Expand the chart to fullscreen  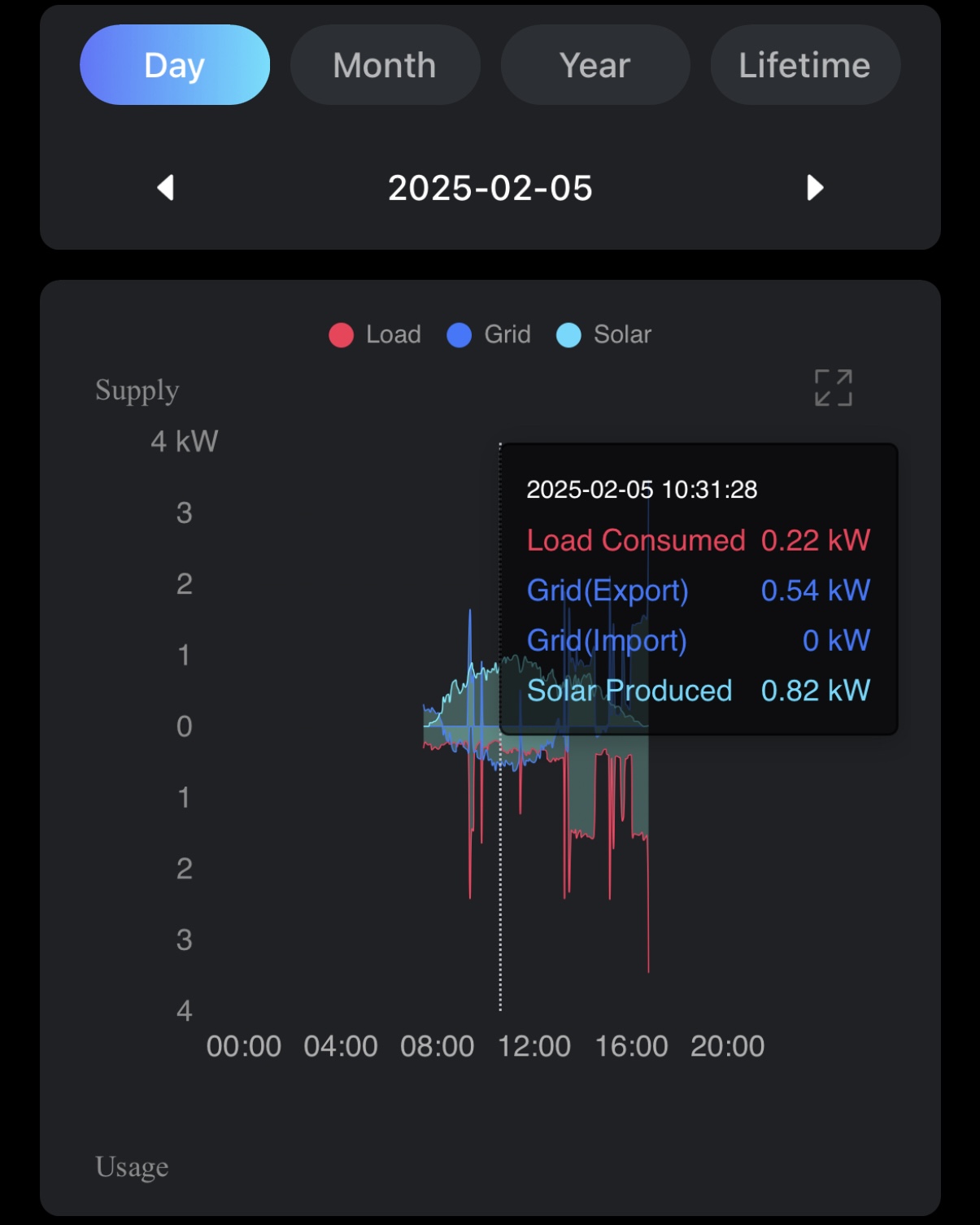834,388
